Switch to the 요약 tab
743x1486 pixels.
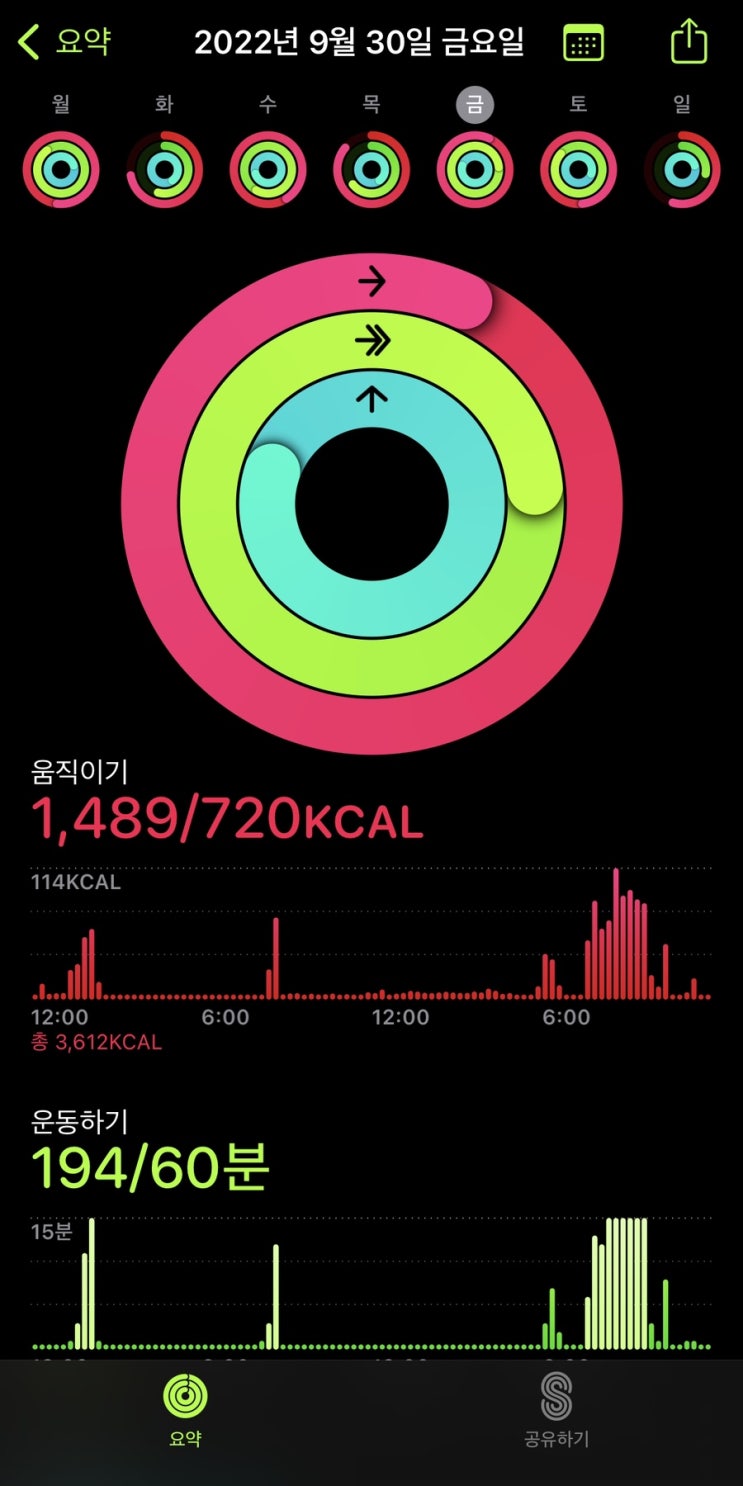186,1410
